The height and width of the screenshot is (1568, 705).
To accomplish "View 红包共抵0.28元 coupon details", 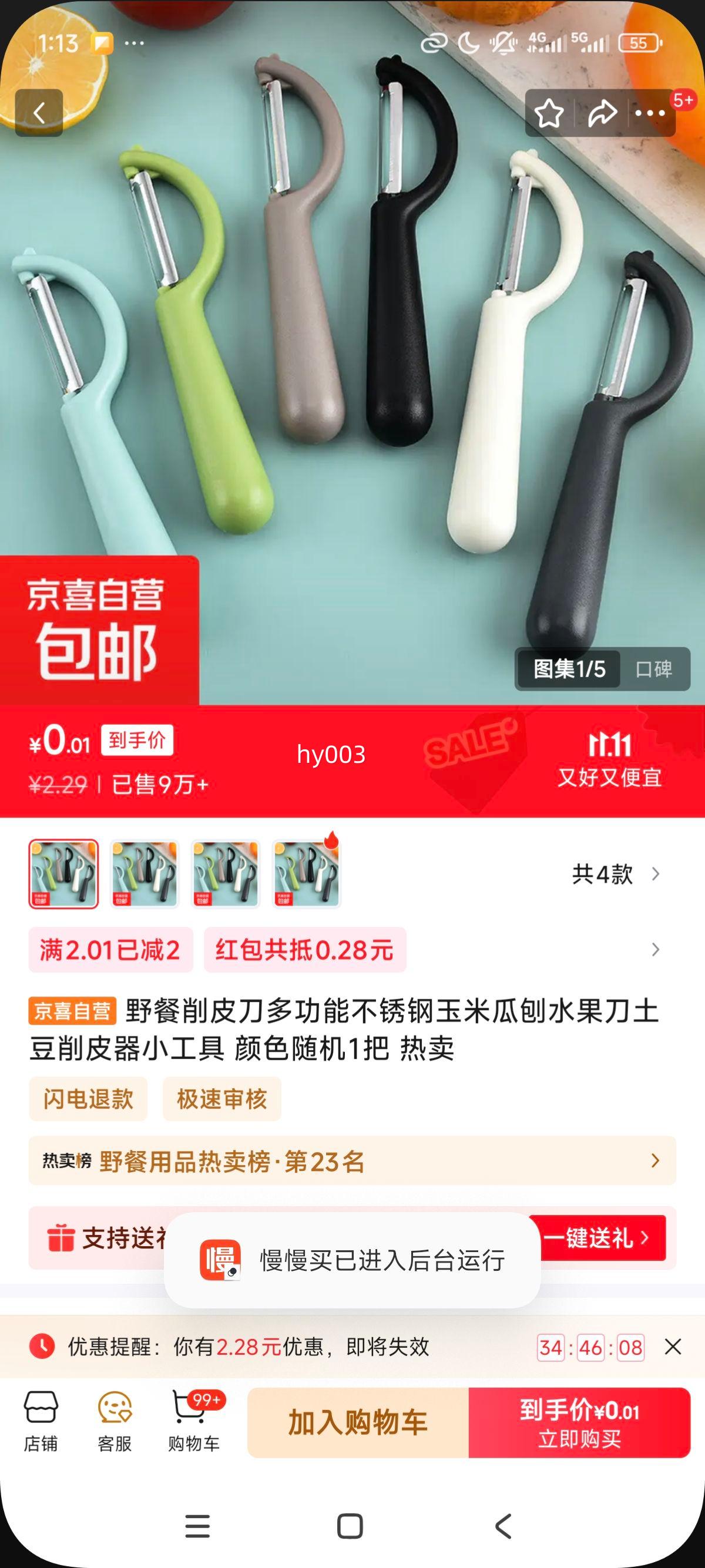I will (x=304, y=950).
